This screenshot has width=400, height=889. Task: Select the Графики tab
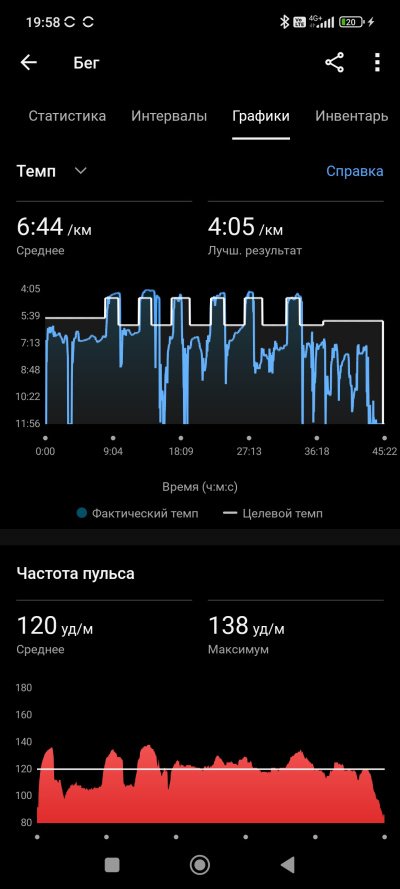click(261, 116)
